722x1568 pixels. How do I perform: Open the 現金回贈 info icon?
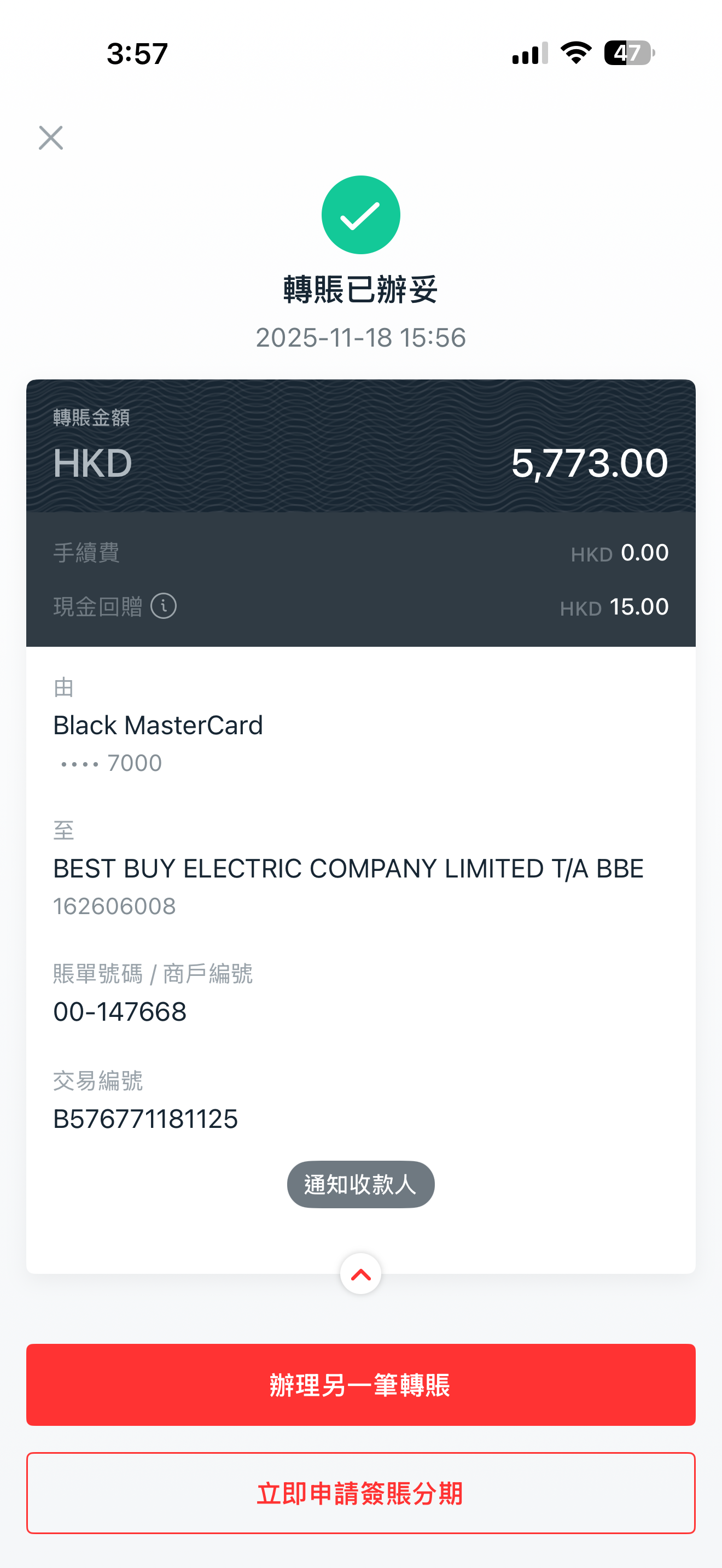click(164, 606)
